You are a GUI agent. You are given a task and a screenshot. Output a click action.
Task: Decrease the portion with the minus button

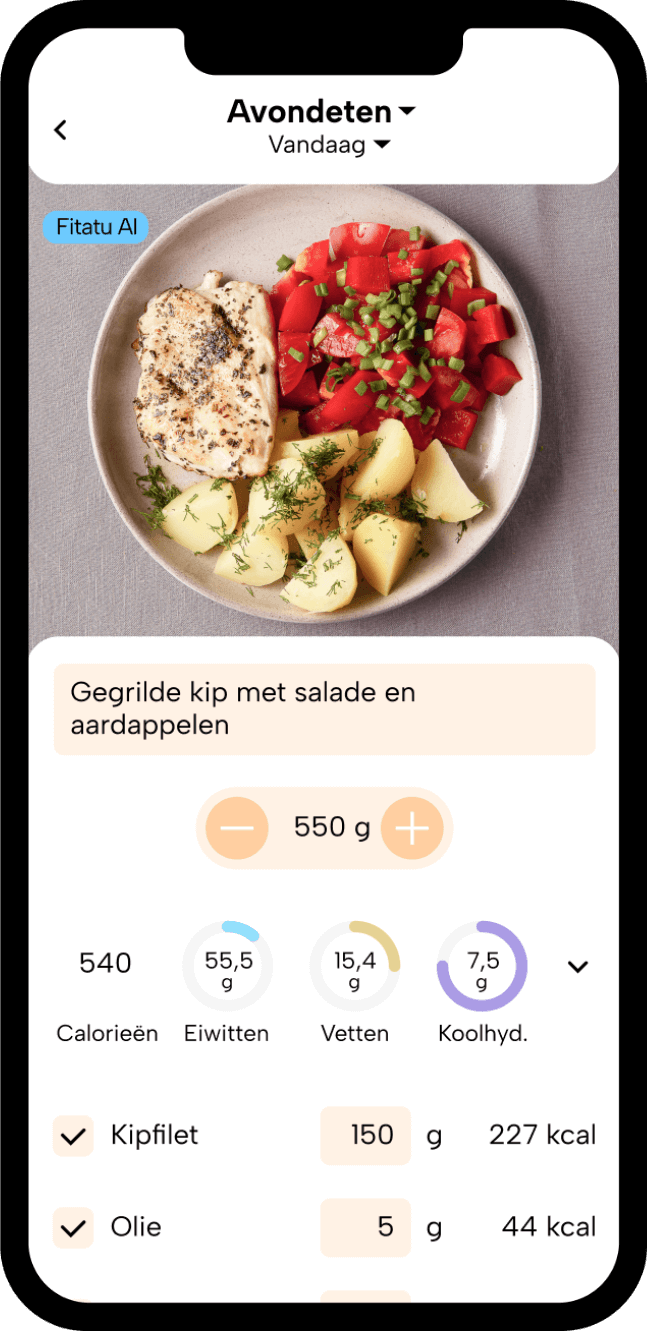237,828
